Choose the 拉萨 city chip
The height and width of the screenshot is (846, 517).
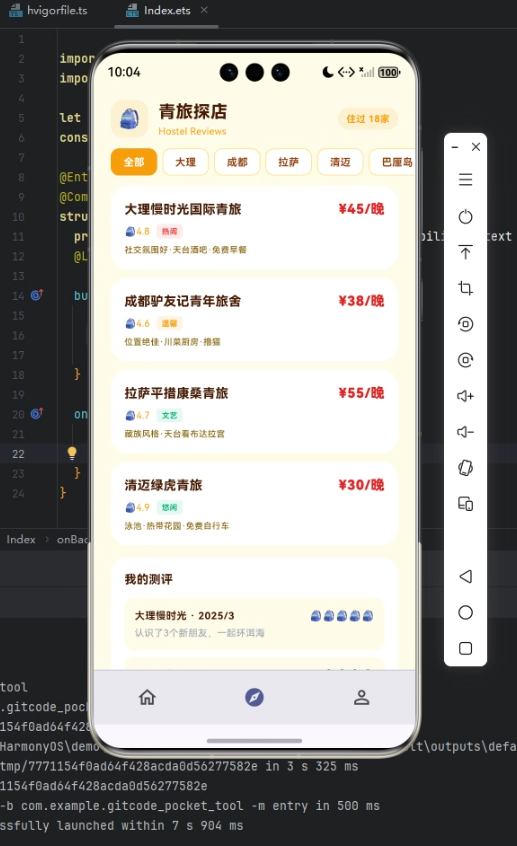point(288,162)
